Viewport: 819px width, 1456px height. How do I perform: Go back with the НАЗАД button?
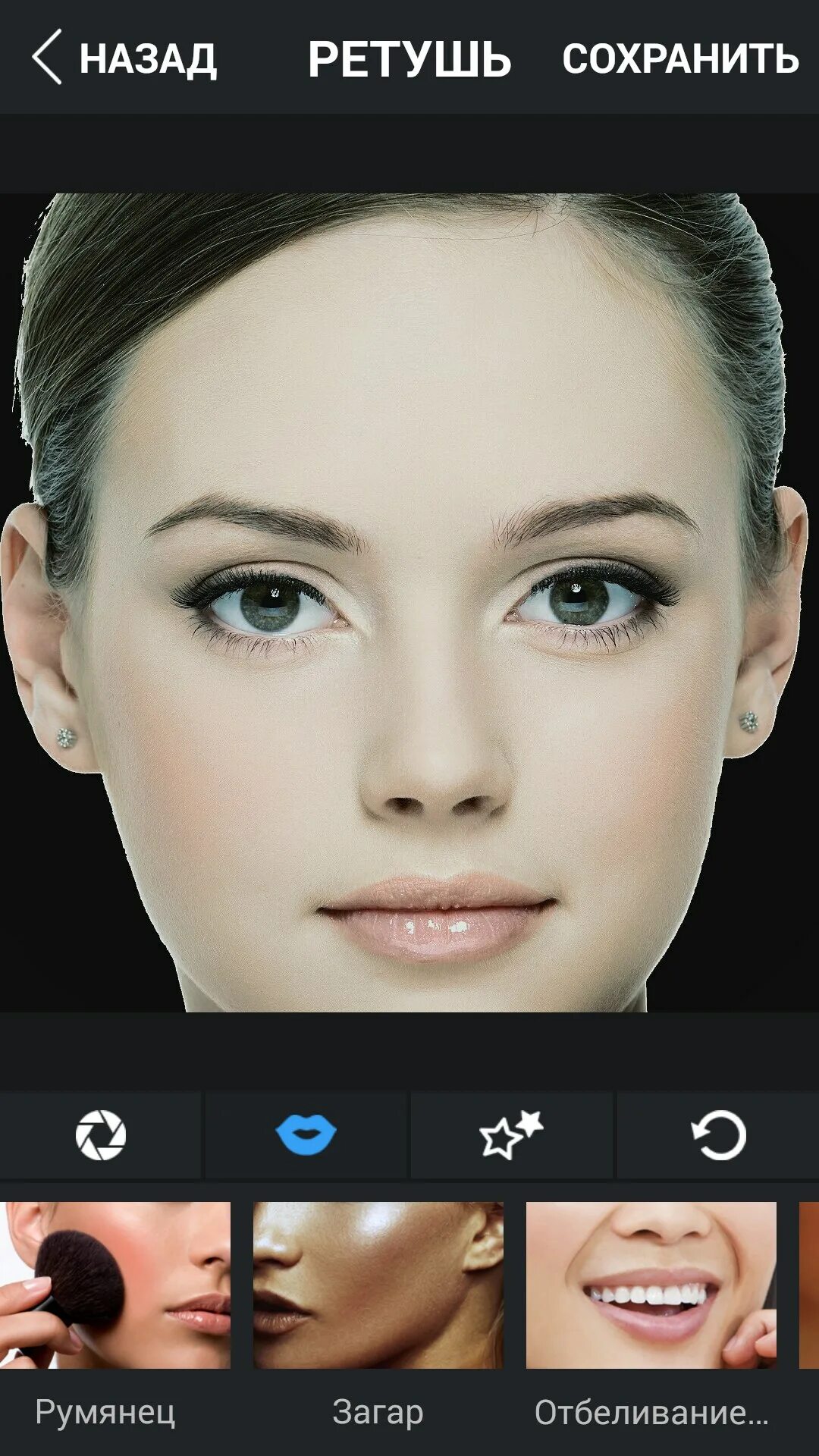(125, 58)
